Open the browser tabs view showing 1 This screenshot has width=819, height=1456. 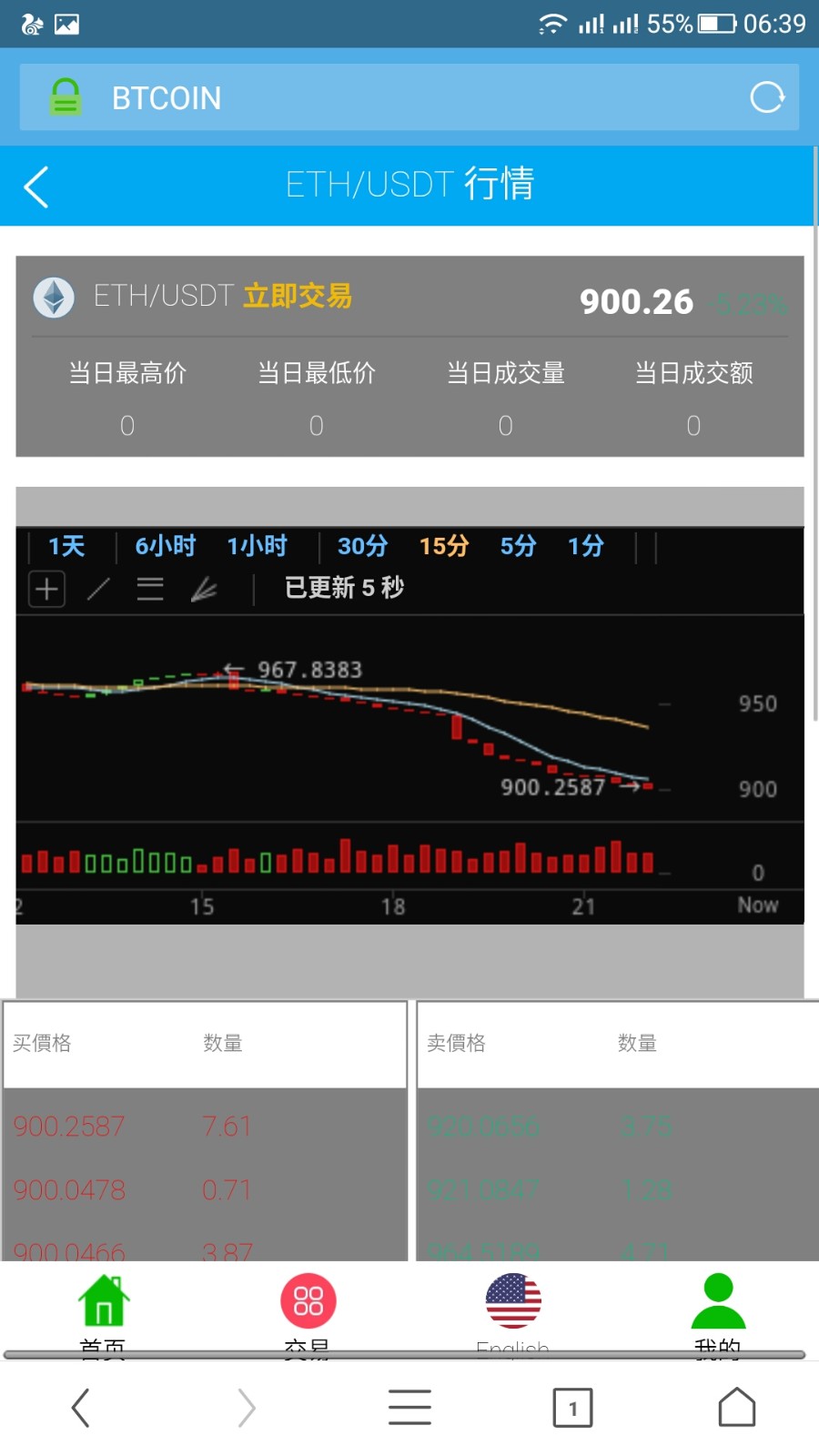[572, 1407]
